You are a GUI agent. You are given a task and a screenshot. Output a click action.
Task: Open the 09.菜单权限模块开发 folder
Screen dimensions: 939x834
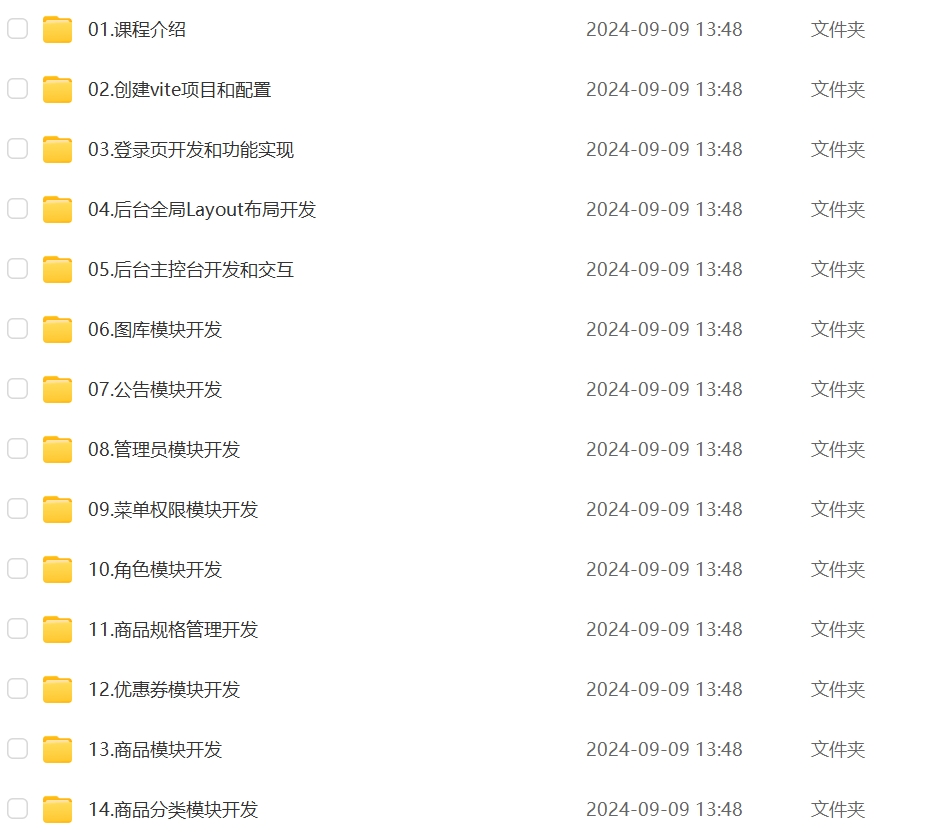tap(172, 510)
